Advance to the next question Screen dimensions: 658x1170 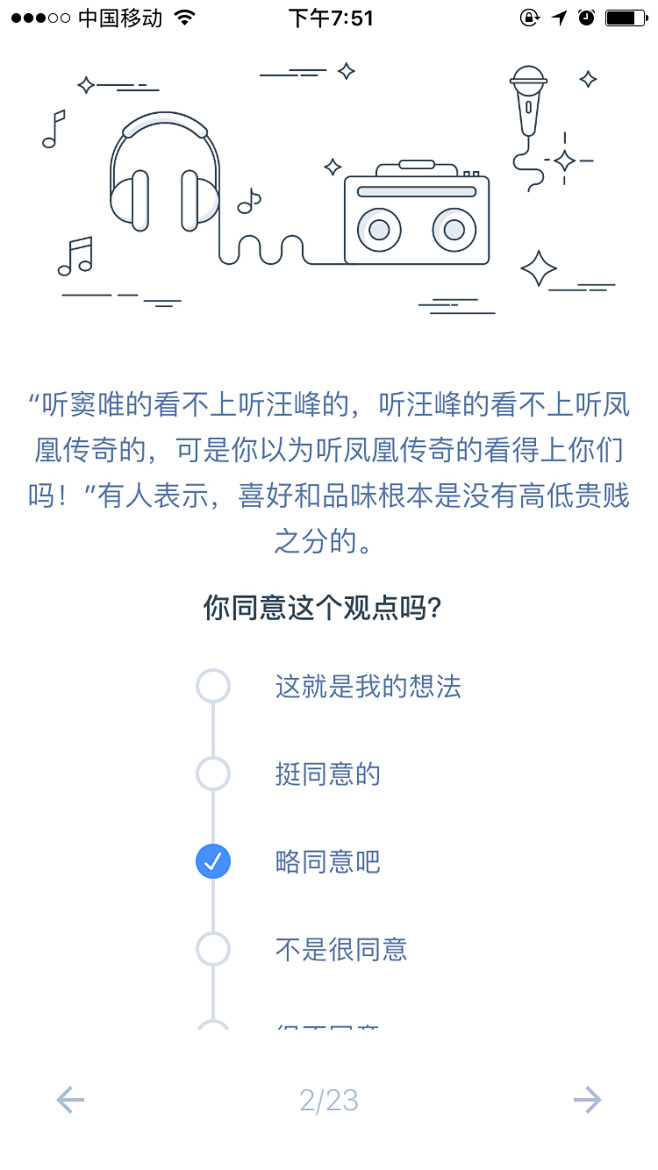[x=587, y=1100]
